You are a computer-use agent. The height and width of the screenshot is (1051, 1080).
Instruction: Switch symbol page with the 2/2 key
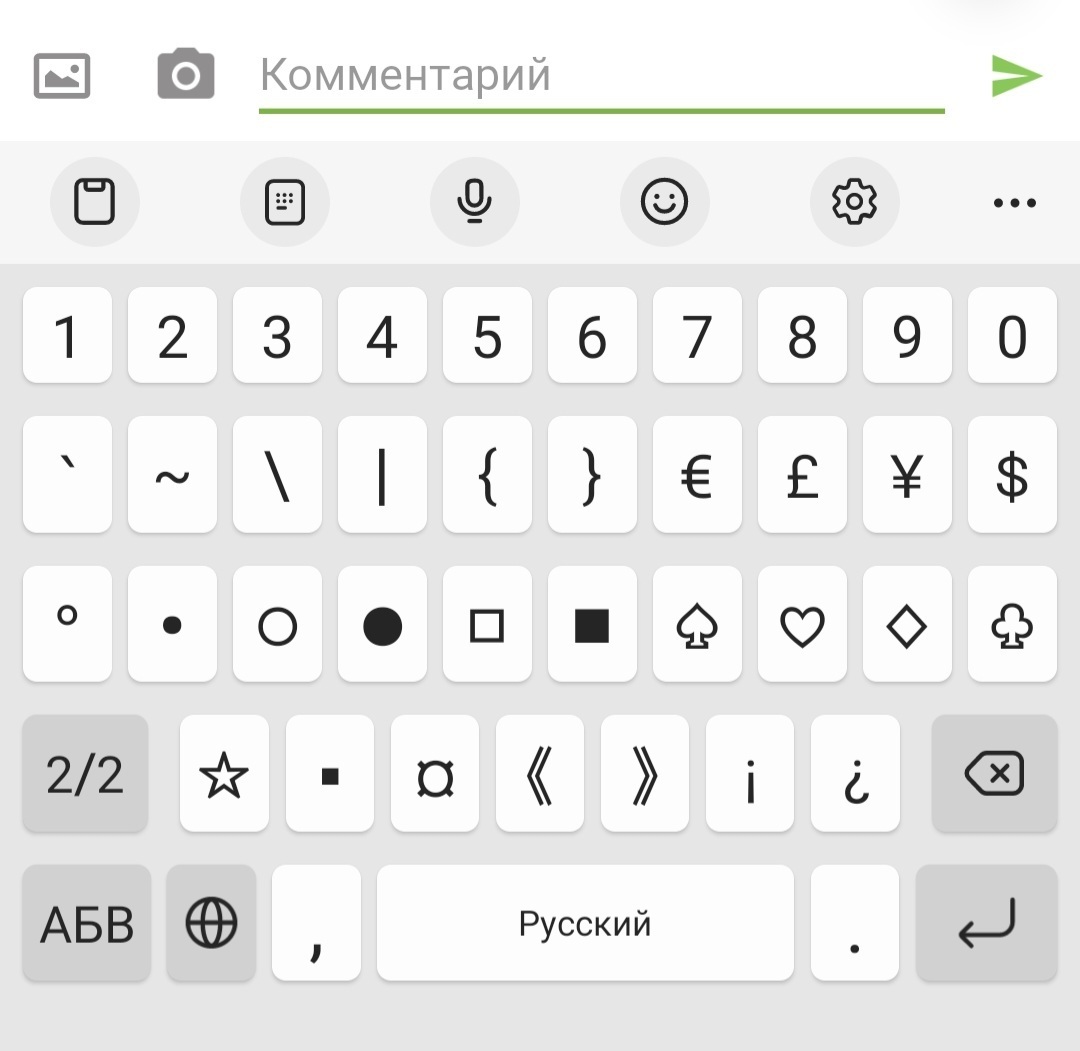tap(85, 774)
